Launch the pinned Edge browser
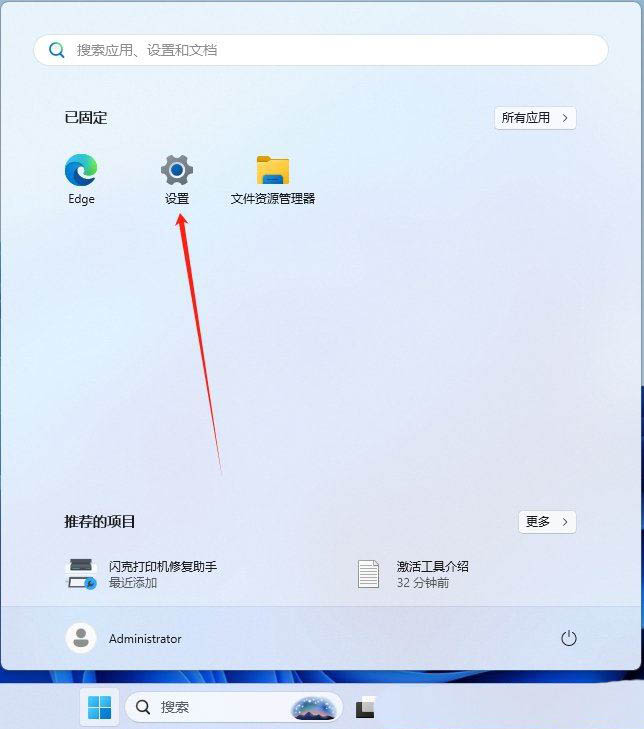The width and height of the screenshot is (644, 729). tap(81, 179)
